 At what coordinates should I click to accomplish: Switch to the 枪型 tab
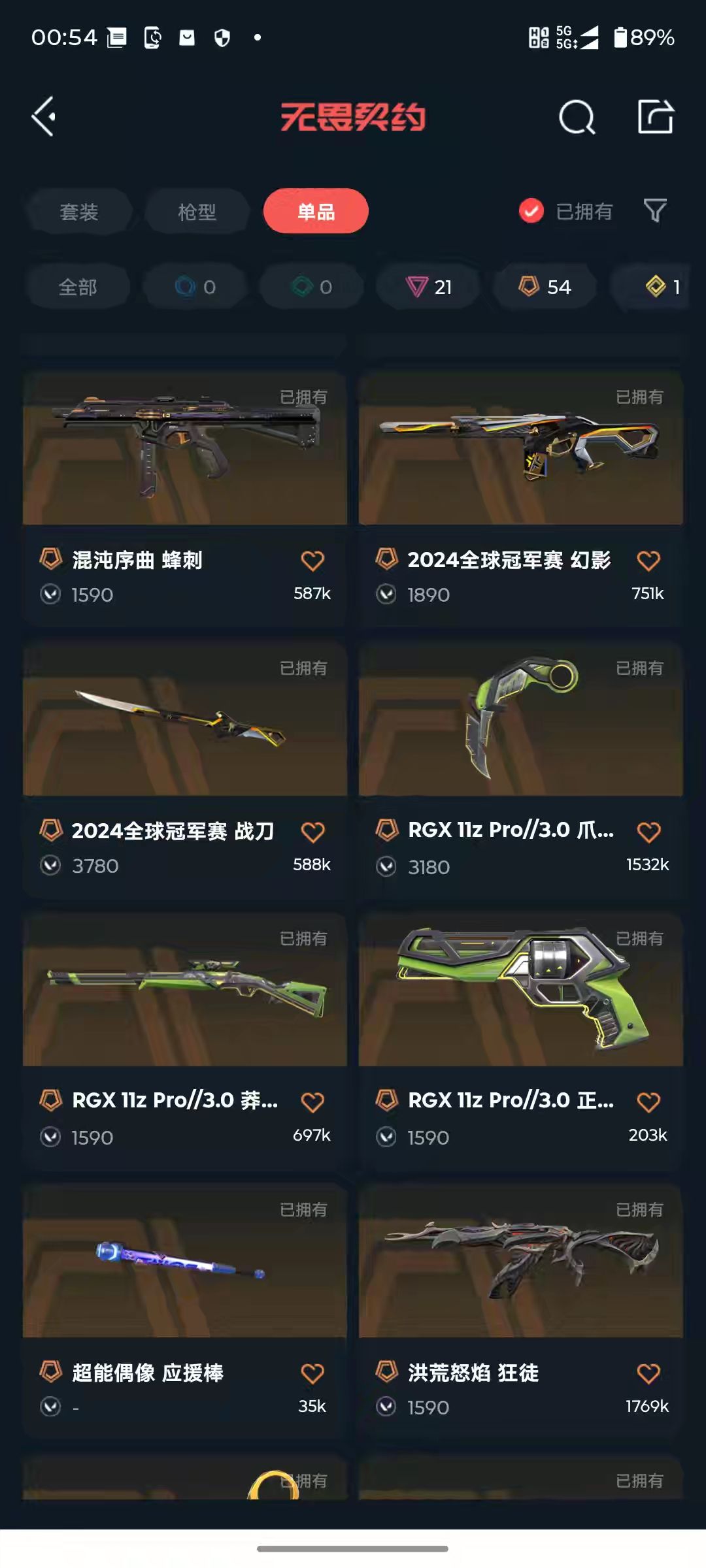(197, 212)
